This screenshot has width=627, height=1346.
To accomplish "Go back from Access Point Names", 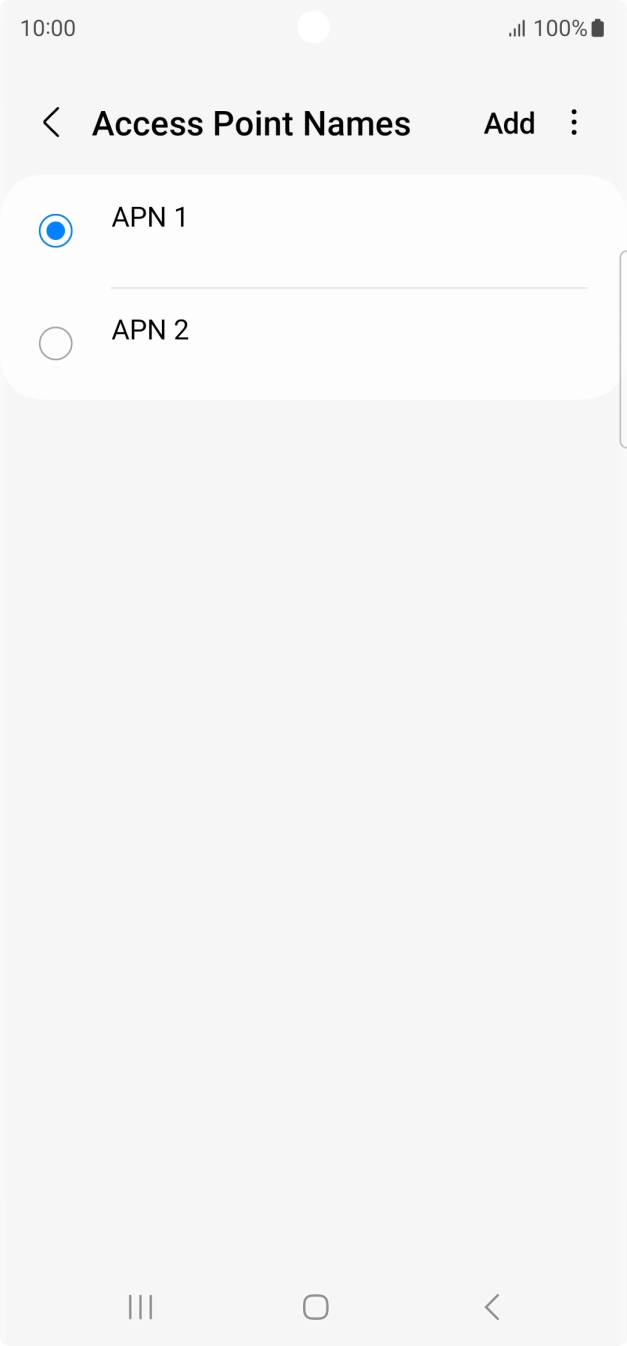I will pyautogui.click(x=52, y=123).
